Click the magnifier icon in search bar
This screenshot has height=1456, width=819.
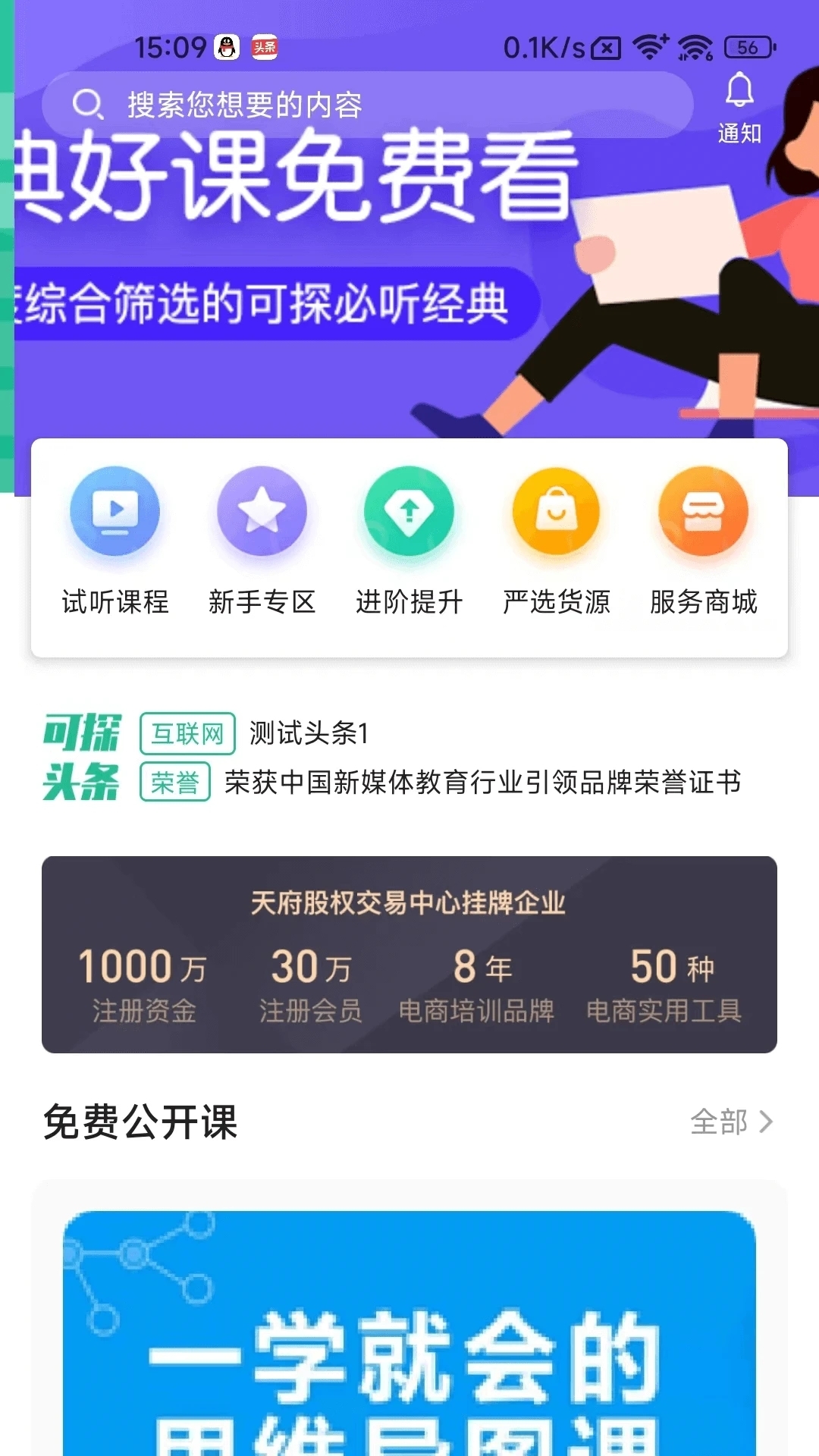coord(89,106)
